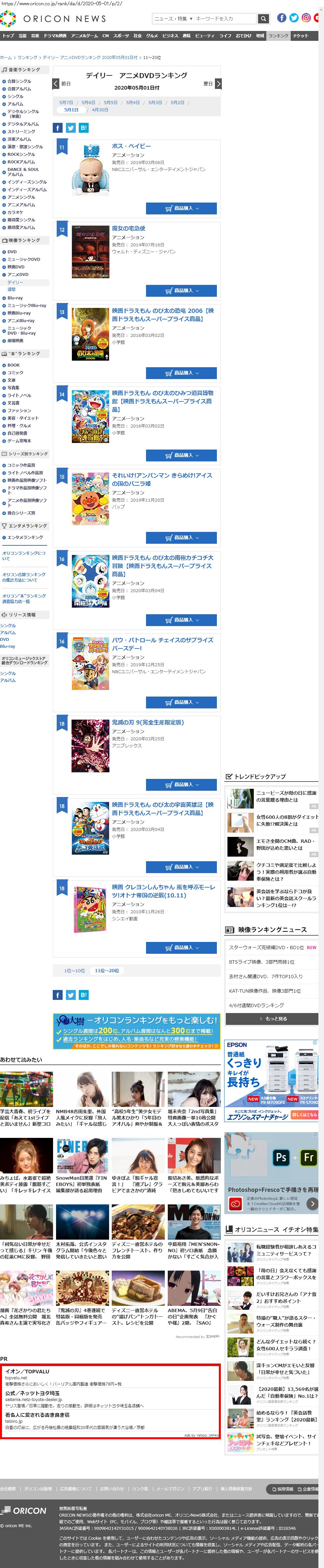Open ストリーミング ranking in the sidebar
The image size is (324, 1568).
(x=21, y=131)
